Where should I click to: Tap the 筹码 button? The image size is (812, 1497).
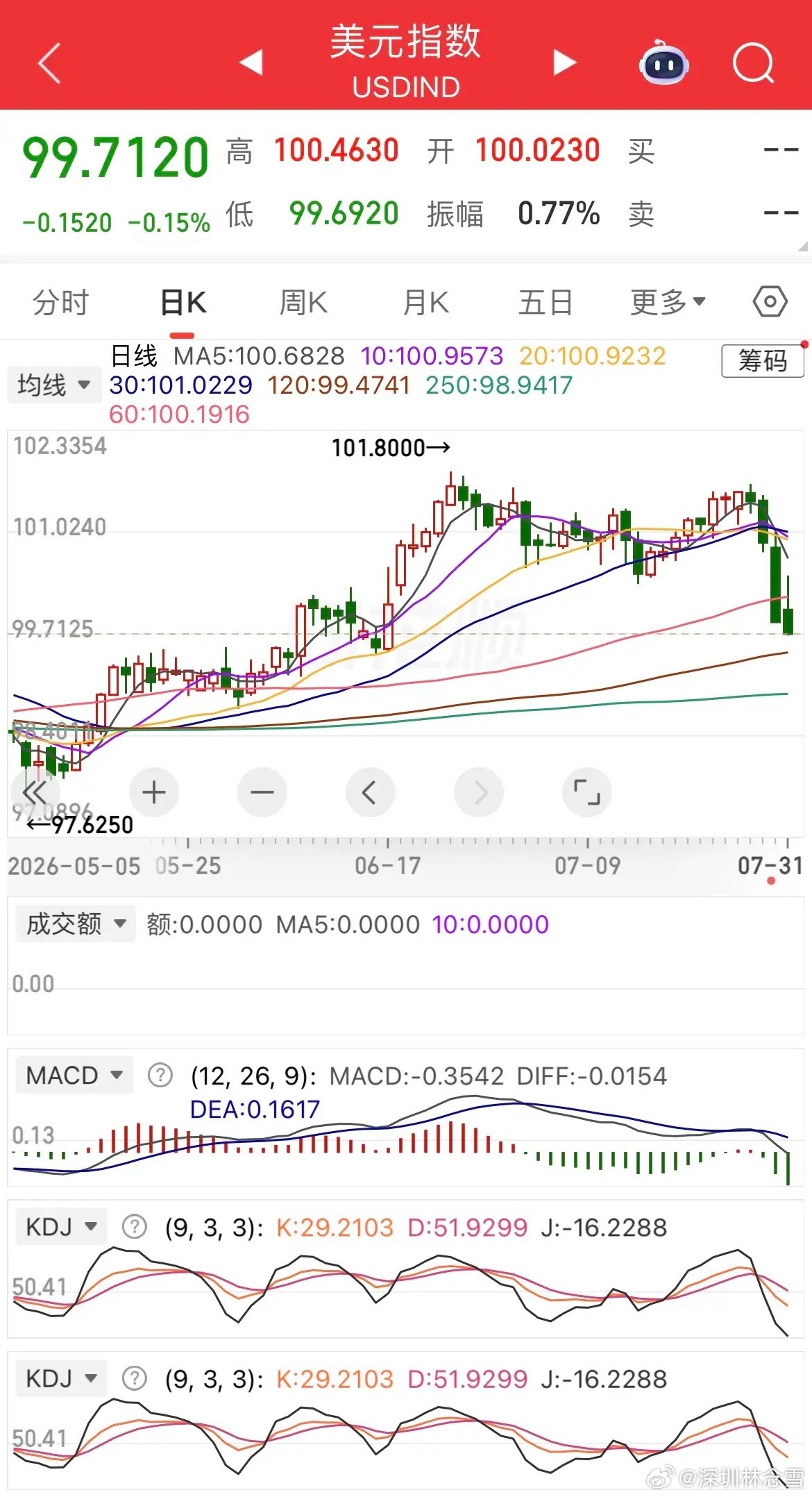tap(763, 361)
